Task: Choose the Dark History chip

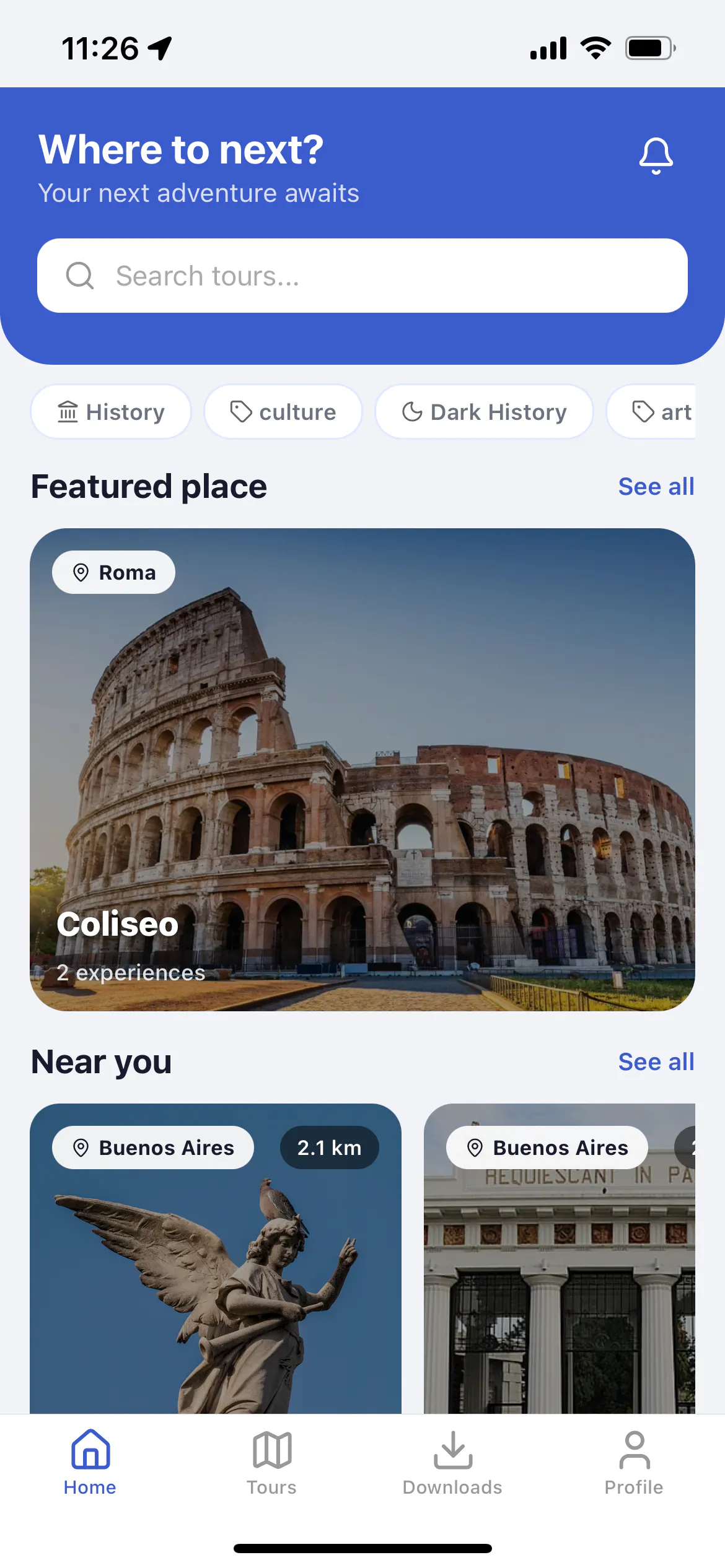Action: coord(484,412)
